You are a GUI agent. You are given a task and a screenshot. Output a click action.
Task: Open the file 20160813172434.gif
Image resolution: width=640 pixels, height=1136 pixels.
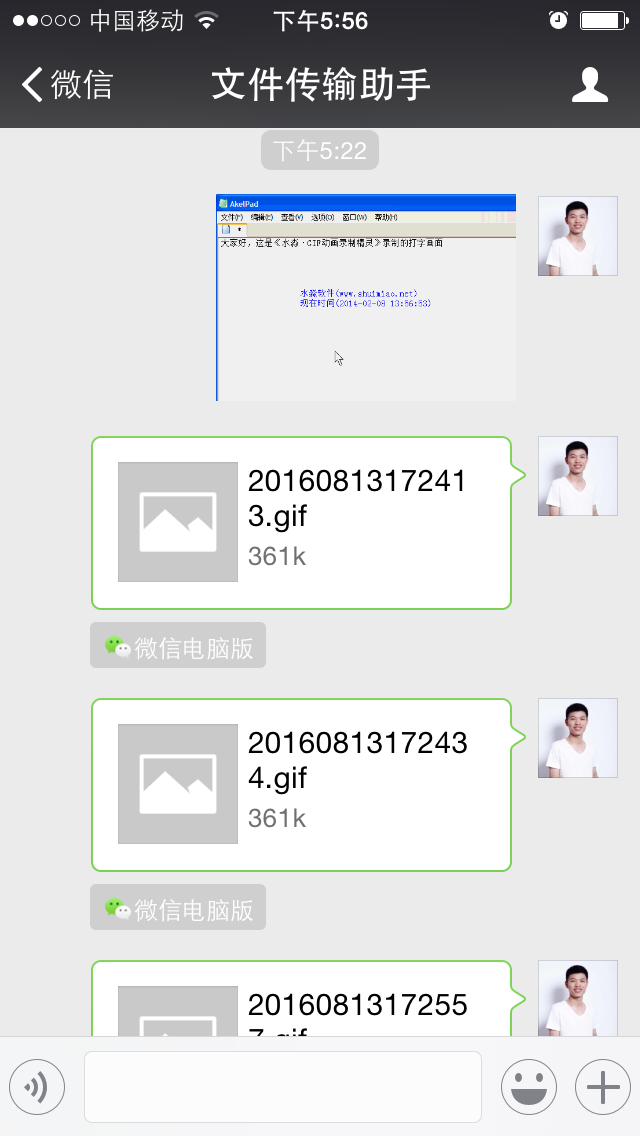[x=302, y=785]
